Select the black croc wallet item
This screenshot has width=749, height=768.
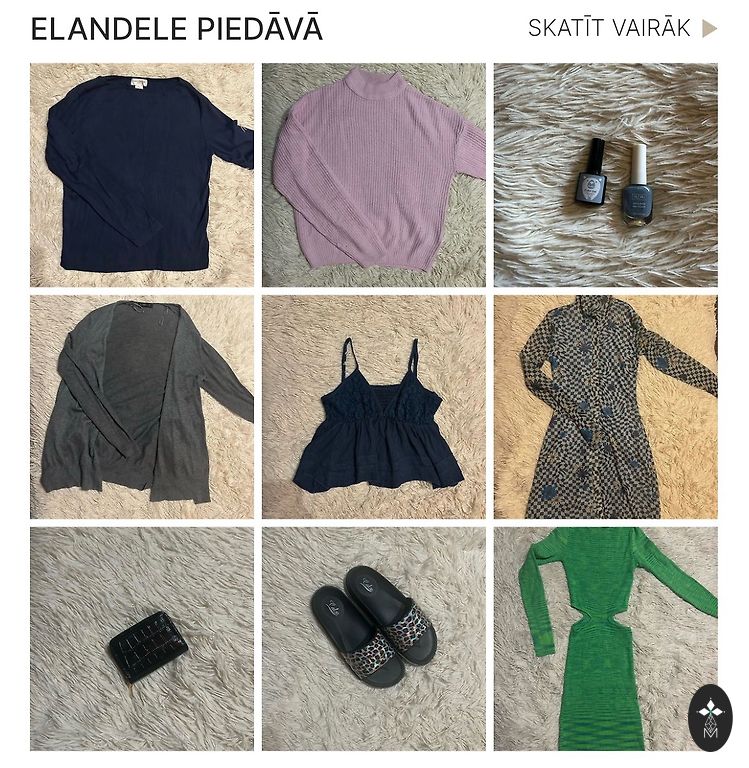(142, 639)
